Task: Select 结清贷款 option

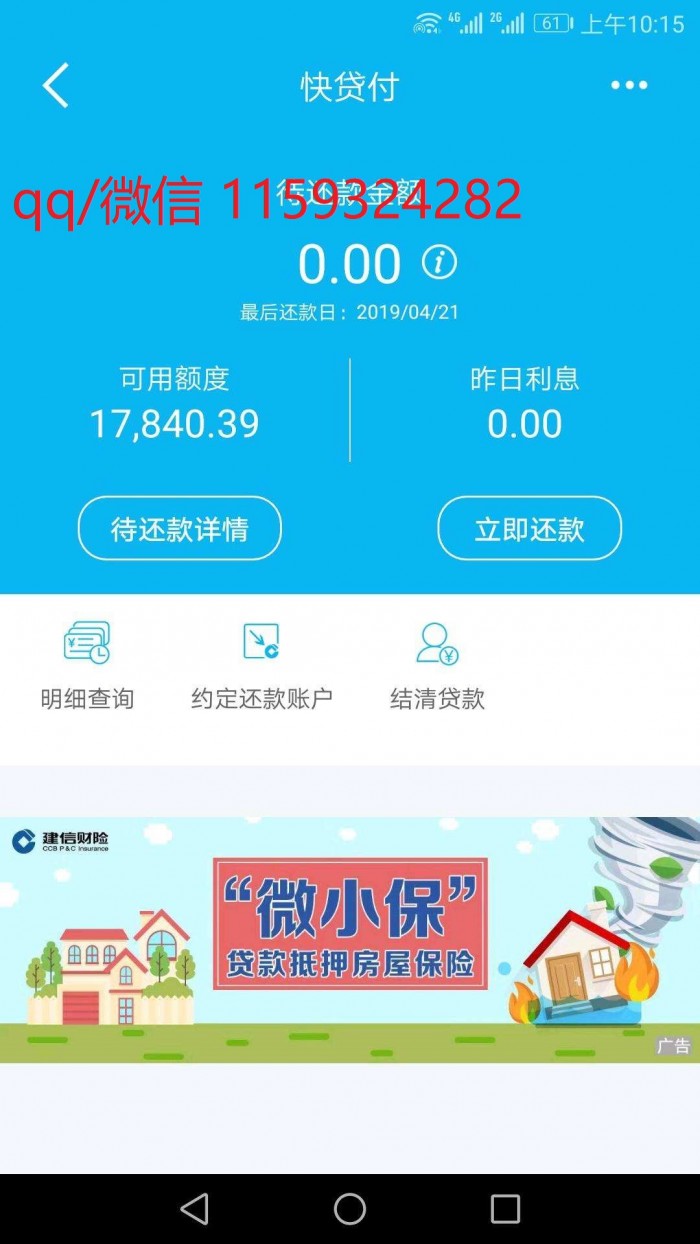Action: tap(437, 666)
